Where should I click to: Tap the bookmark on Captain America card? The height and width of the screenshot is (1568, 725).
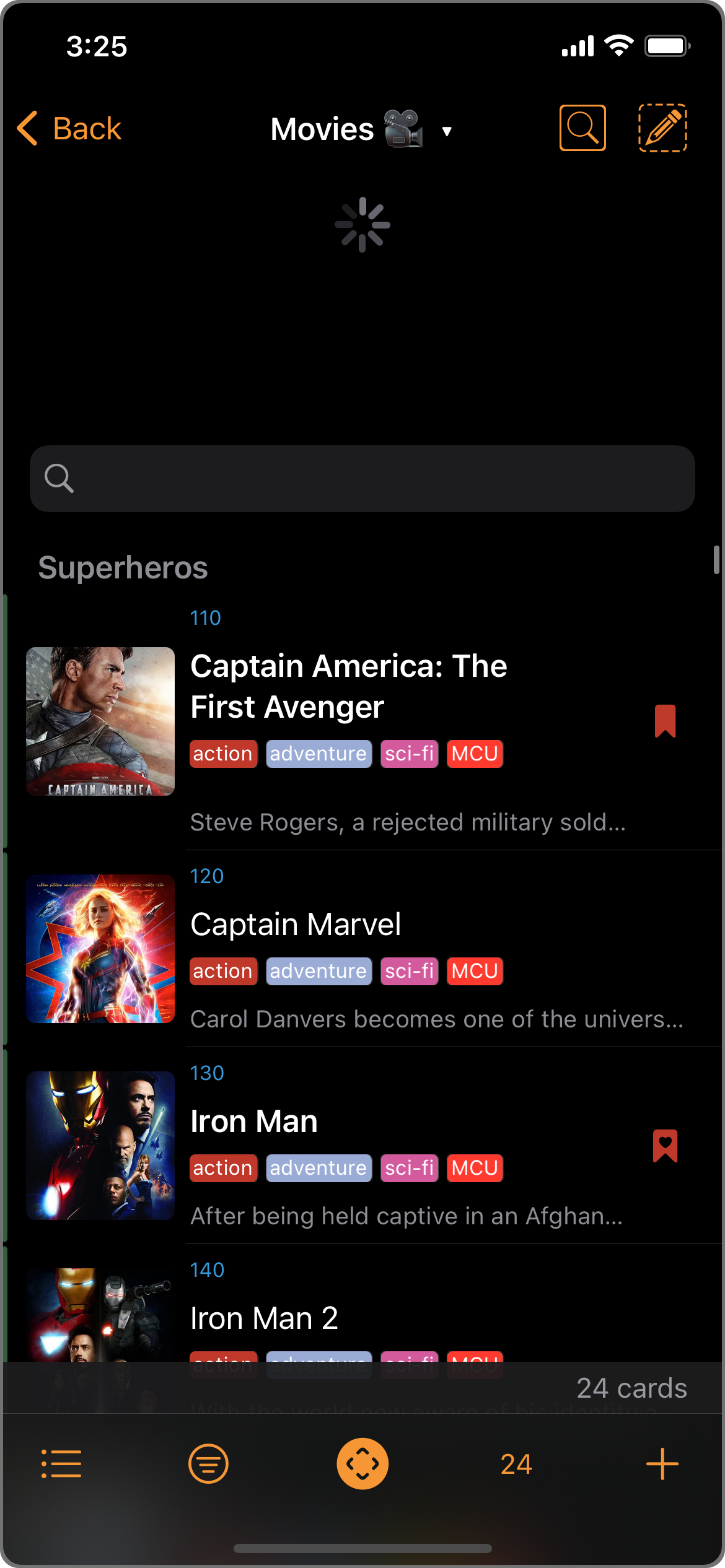[x=665, y=721]
